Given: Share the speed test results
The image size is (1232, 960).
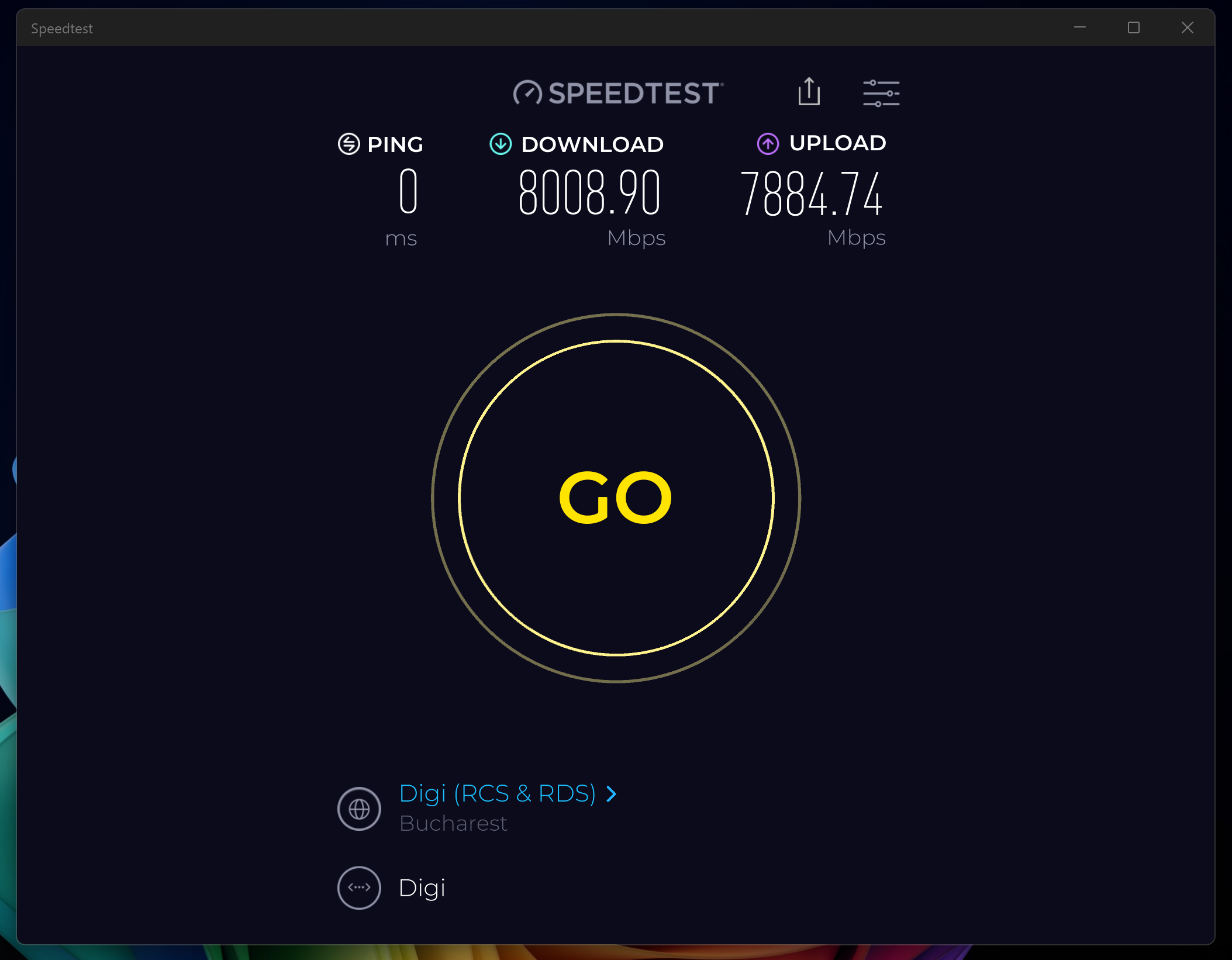Looking at the screenshot, I should 809,92.
